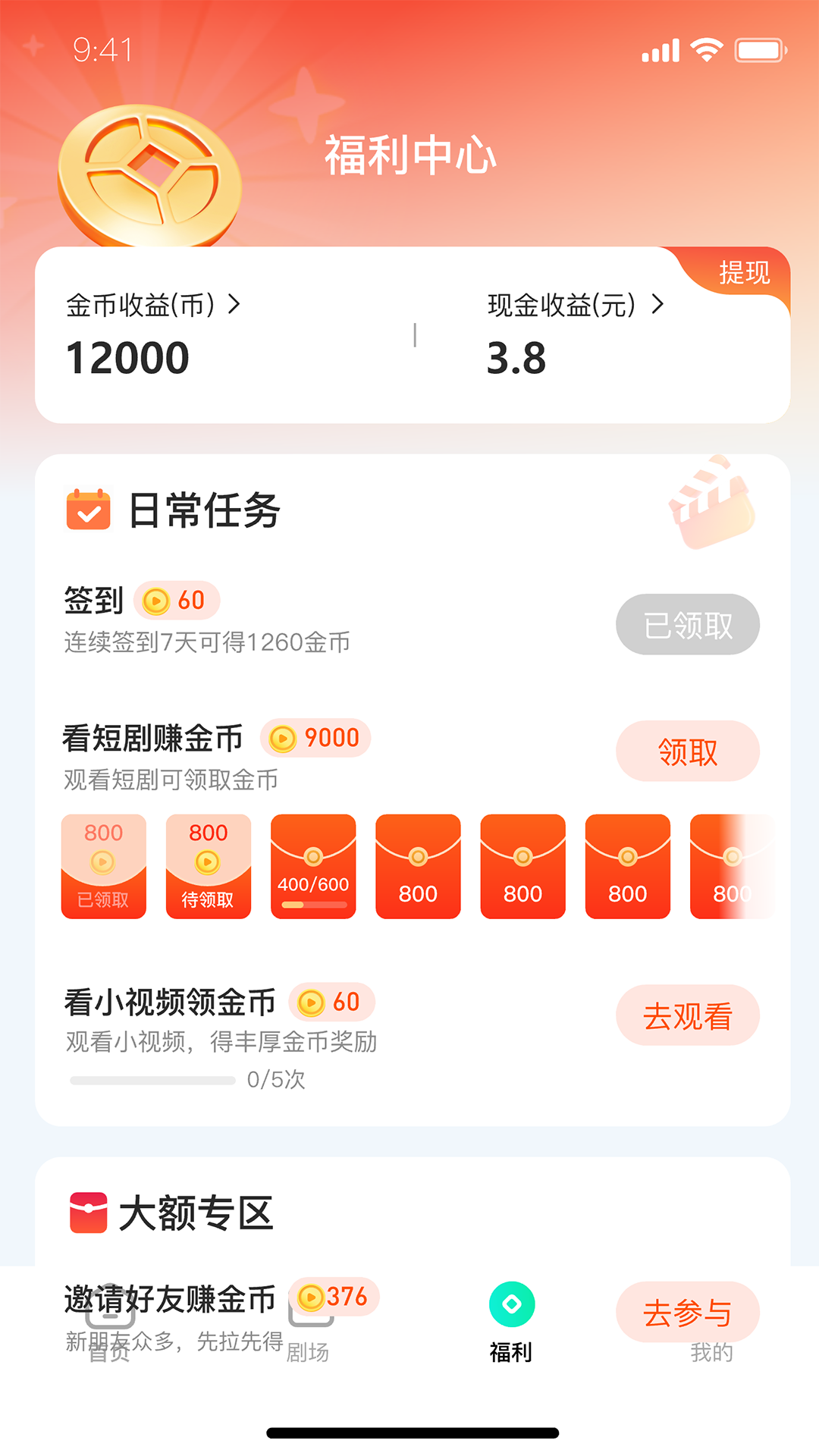Claim the 待领取 800 coin envelope
Screen dimensions: 819x1456
[208, 865]
